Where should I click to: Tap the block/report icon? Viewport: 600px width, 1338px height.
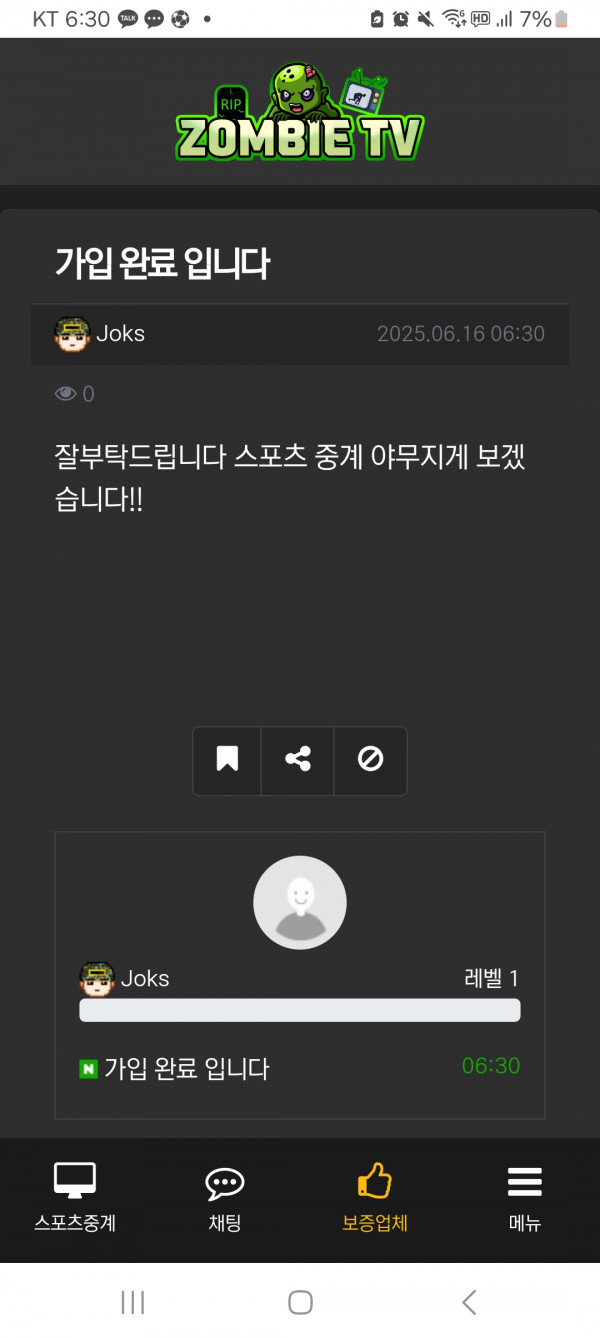370,760
